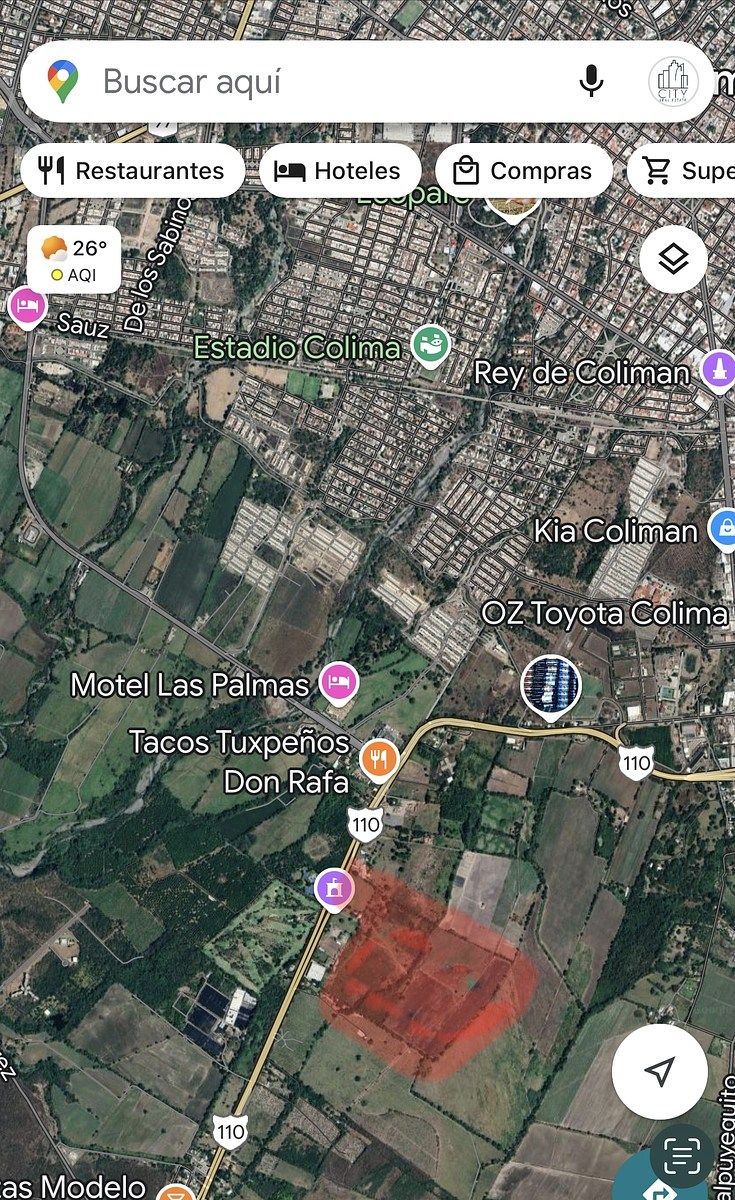Open the Motel Las Palmas marker
This screenshot has height=1200, width=735.
coord(338,684)
